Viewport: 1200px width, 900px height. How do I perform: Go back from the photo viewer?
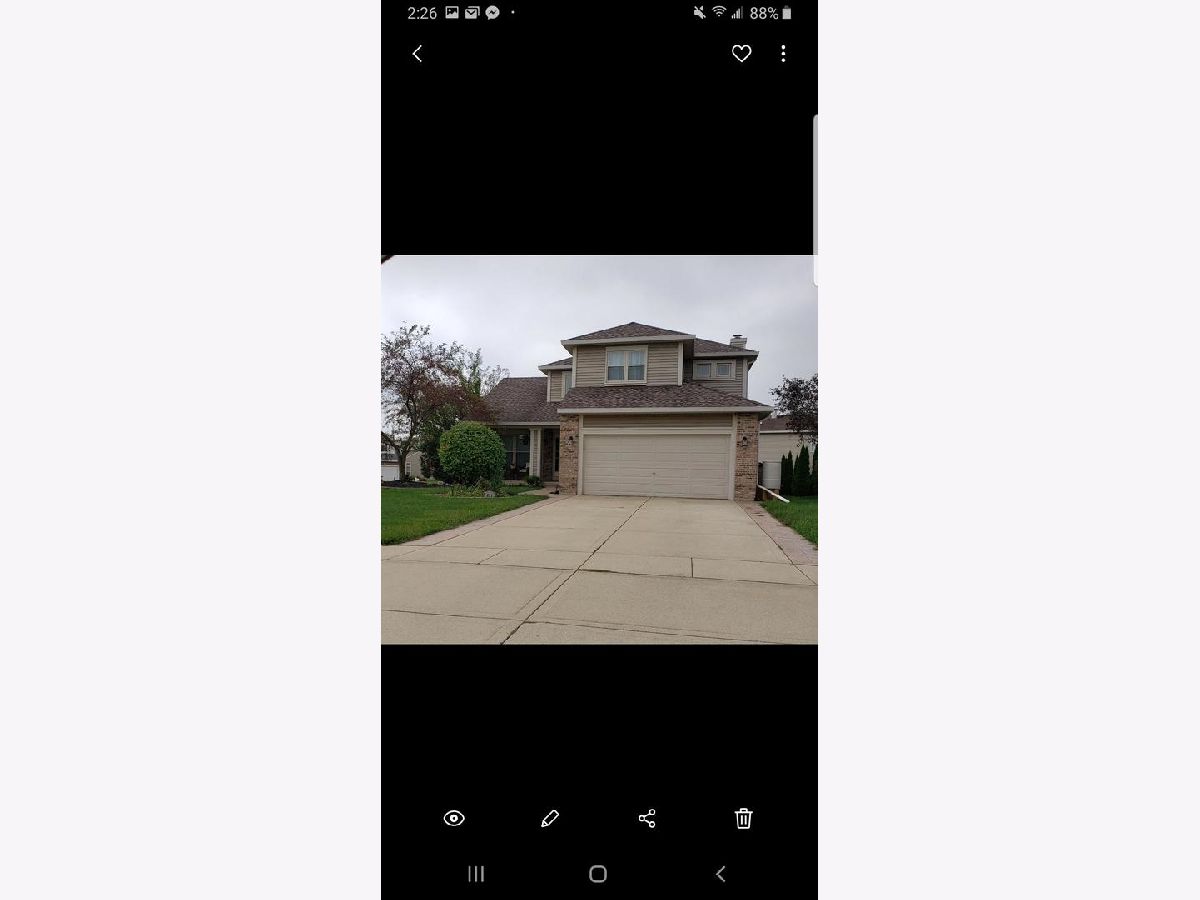click(417, 54)
